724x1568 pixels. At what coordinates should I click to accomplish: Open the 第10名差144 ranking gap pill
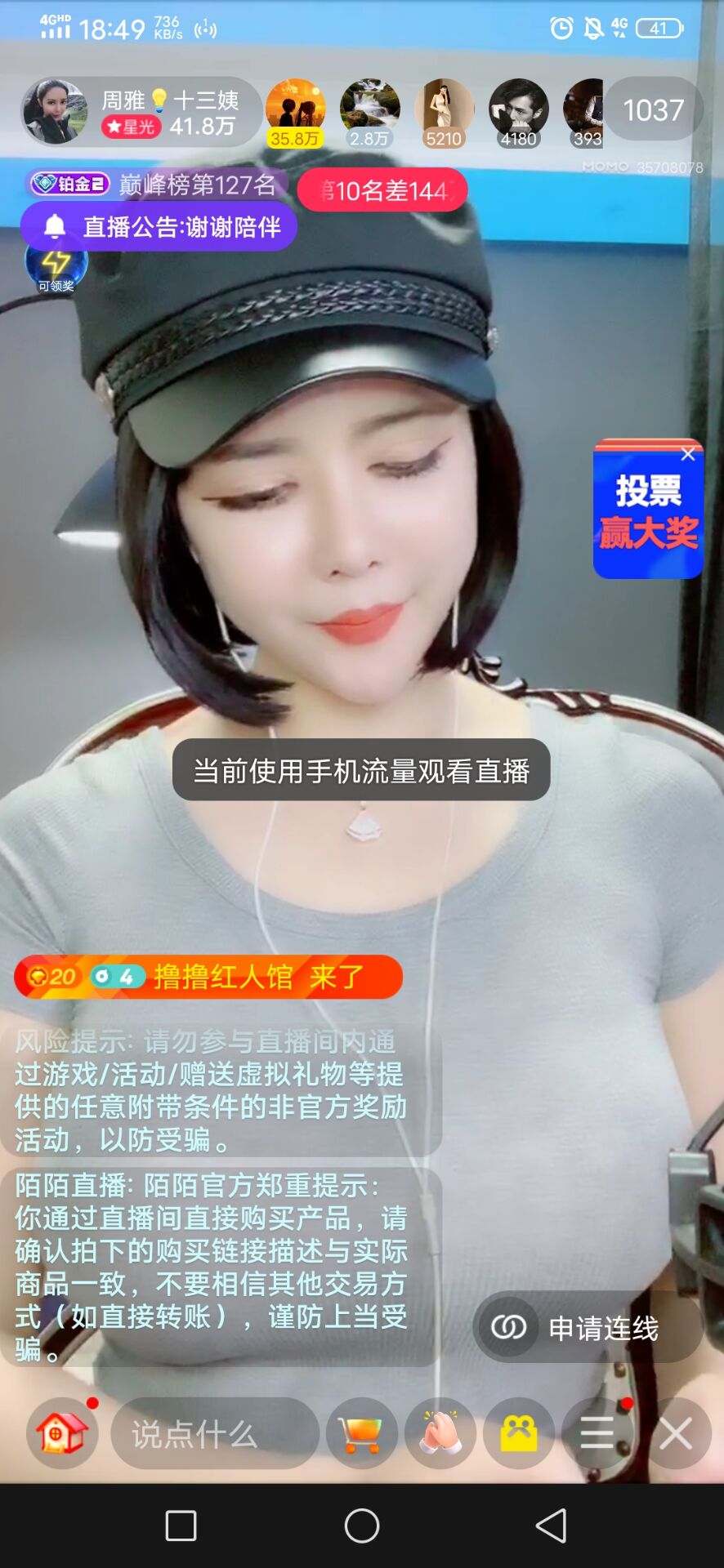coord(382,190)
